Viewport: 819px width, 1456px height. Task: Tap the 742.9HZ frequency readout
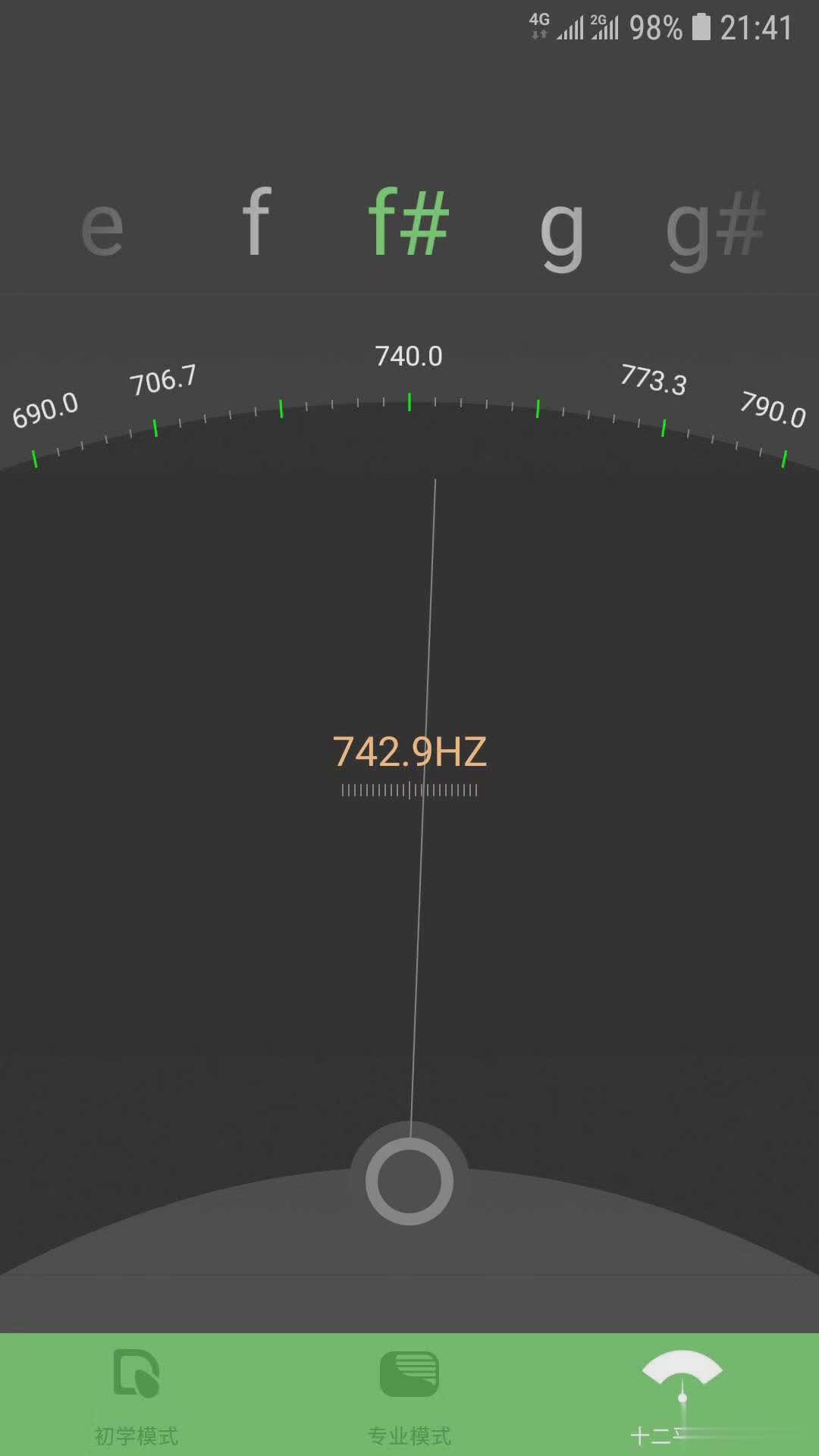point(409,751)
